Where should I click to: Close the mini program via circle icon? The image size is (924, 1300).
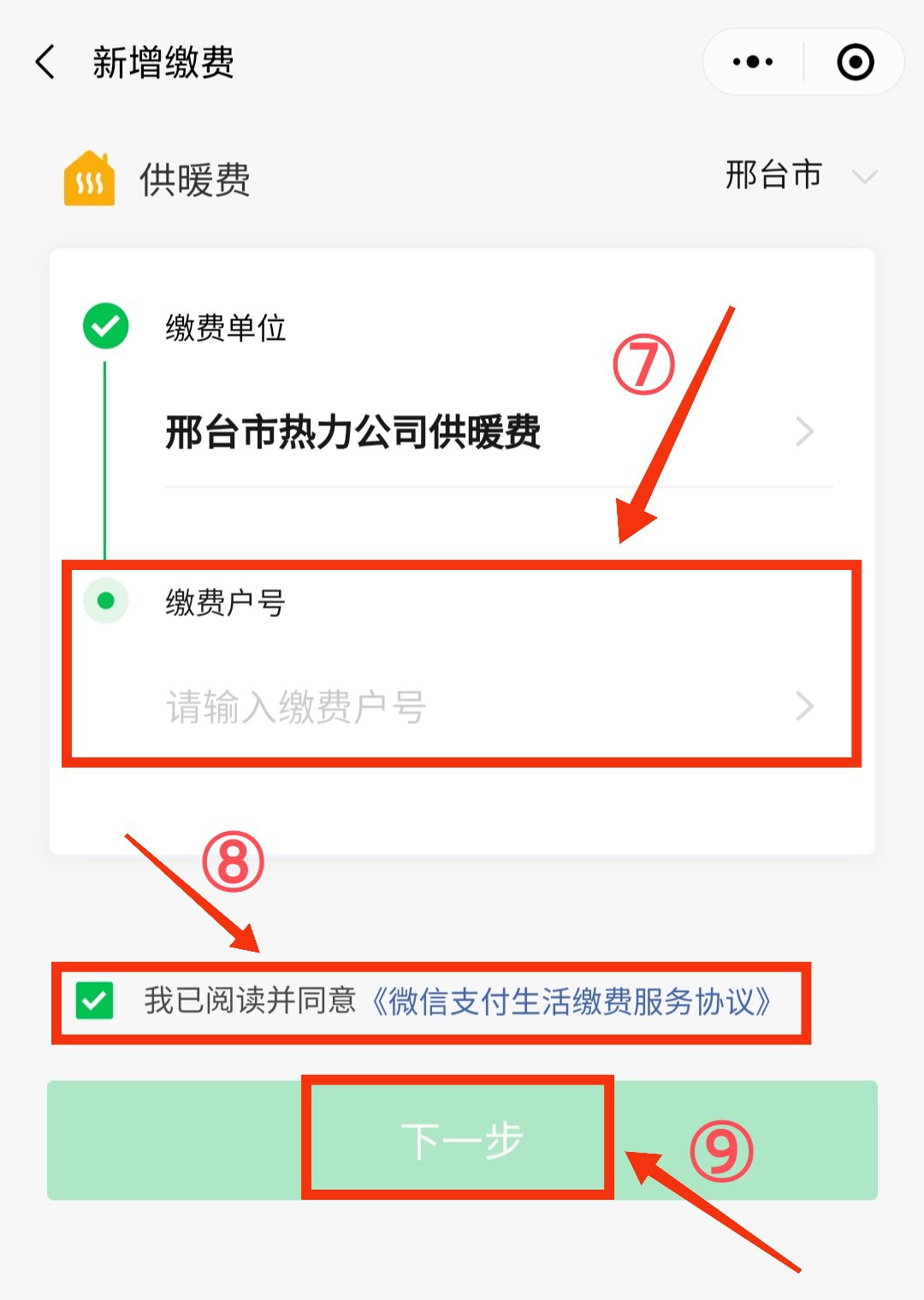[855, 62]
